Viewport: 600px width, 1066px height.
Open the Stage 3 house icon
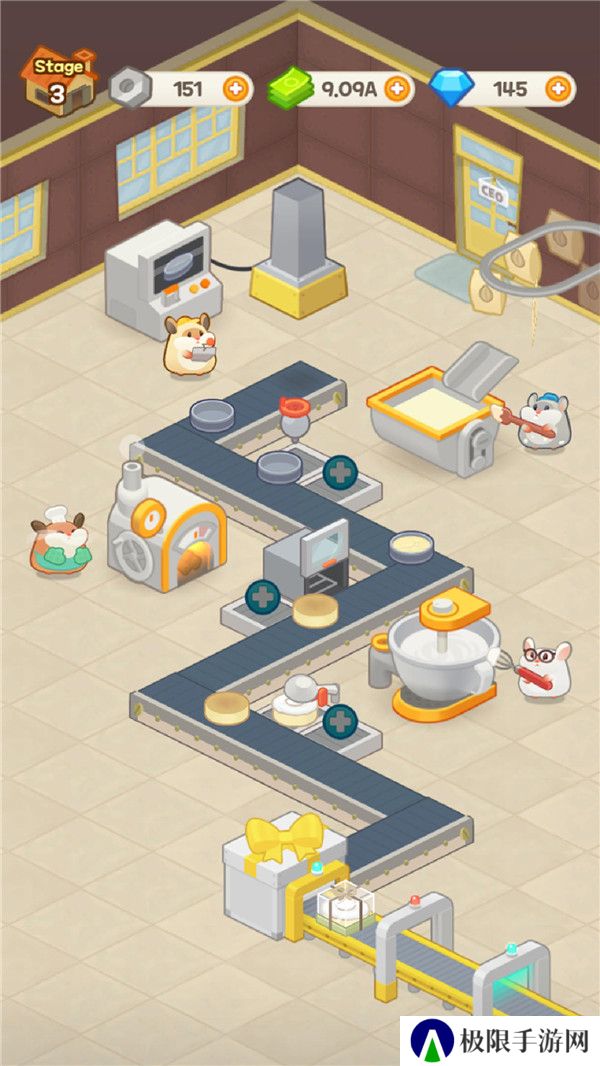pyautogui.click(x=56, y=78)
